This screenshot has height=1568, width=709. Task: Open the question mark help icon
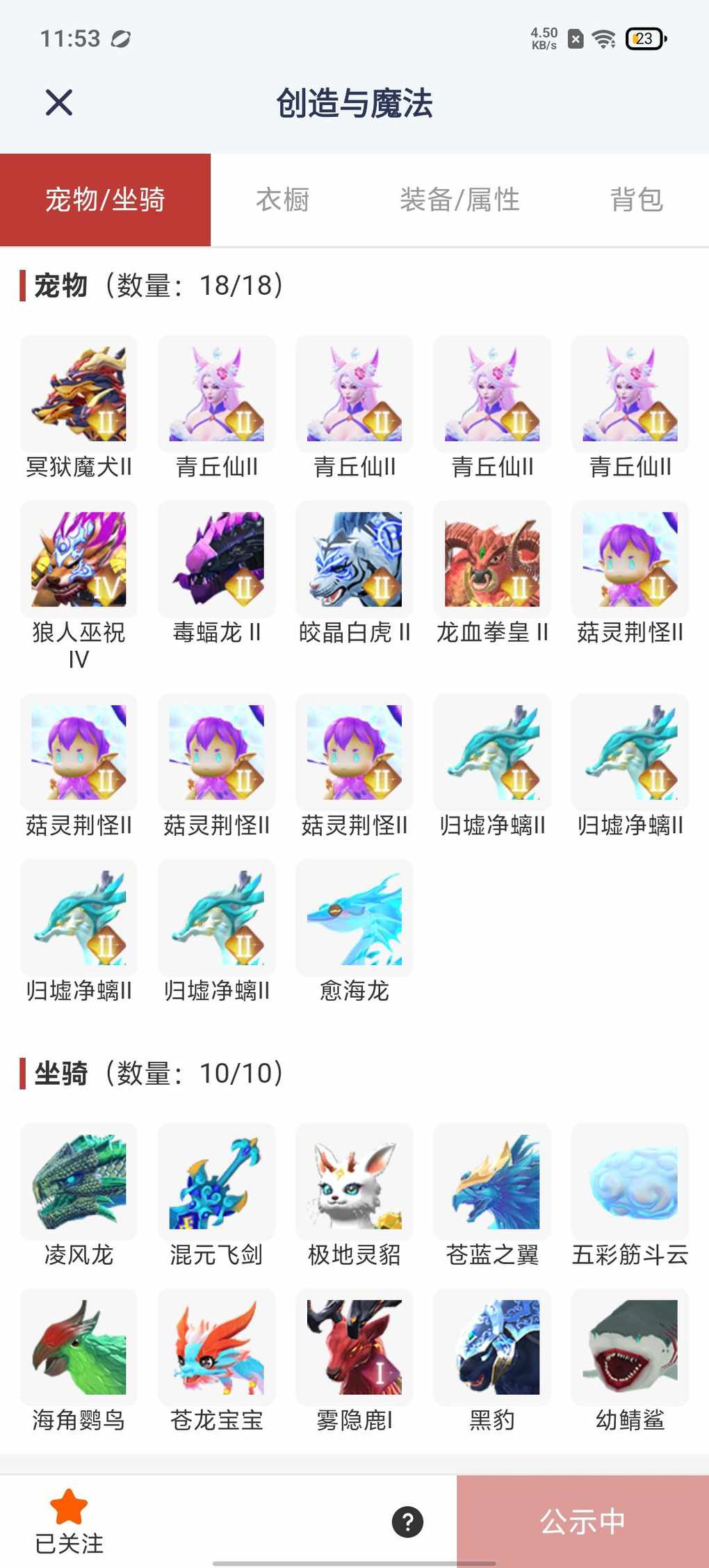408,1522
